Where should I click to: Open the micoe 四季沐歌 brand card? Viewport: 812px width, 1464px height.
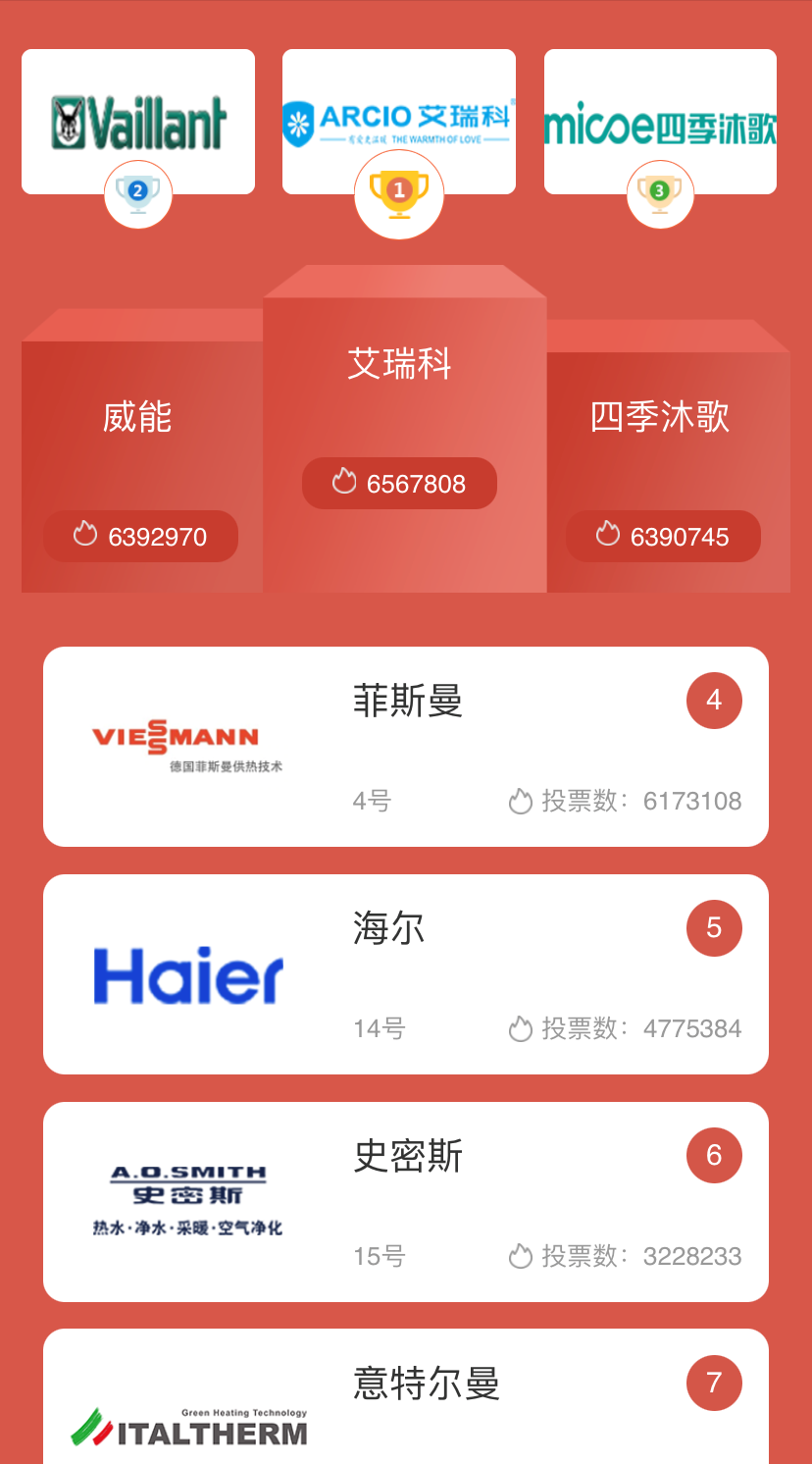tap(660, 122)
